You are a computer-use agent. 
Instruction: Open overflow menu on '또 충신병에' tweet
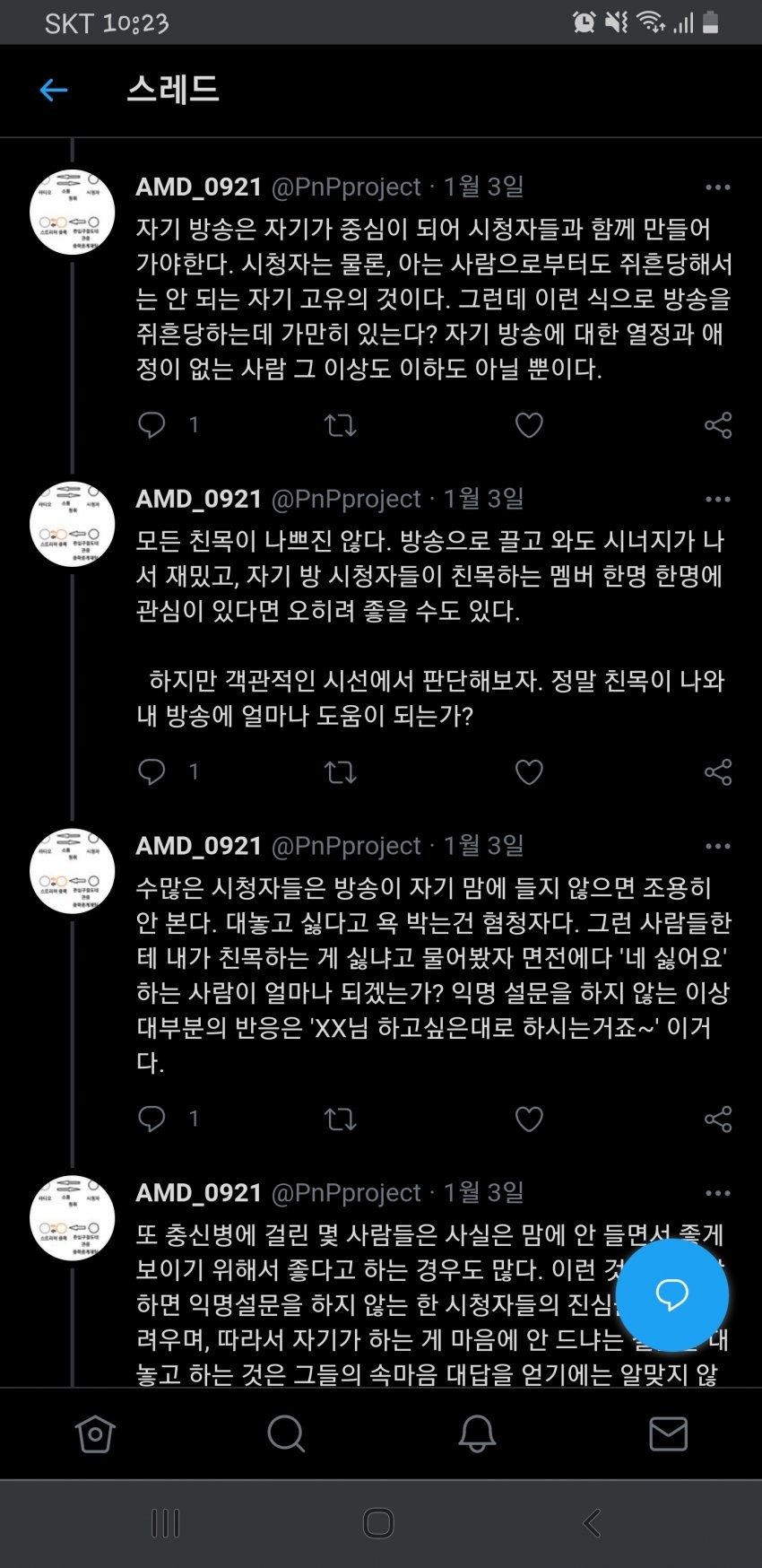coord(717,1194)
